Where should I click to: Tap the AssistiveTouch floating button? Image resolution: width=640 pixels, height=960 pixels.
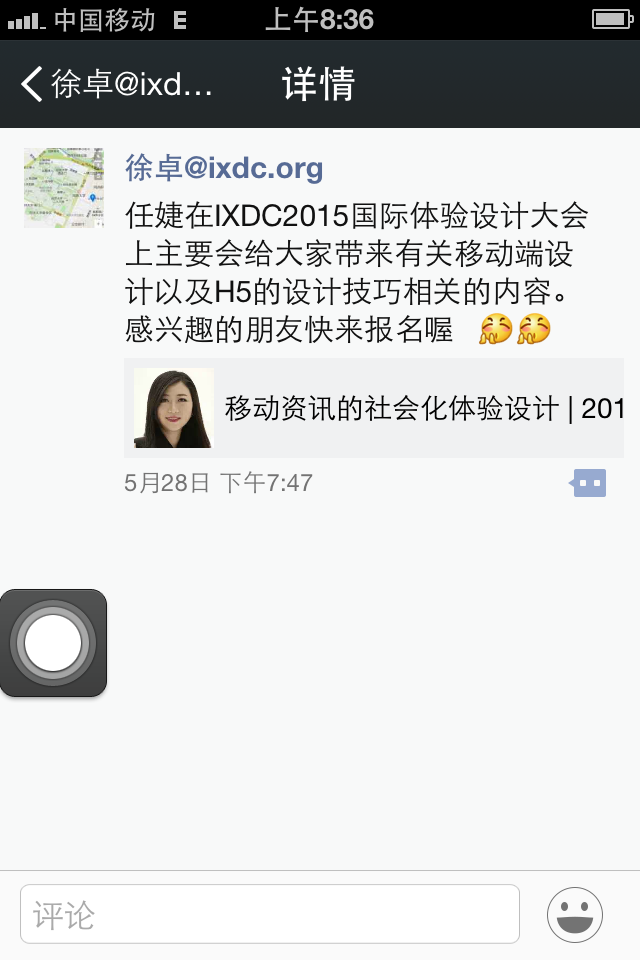point(53,643)
